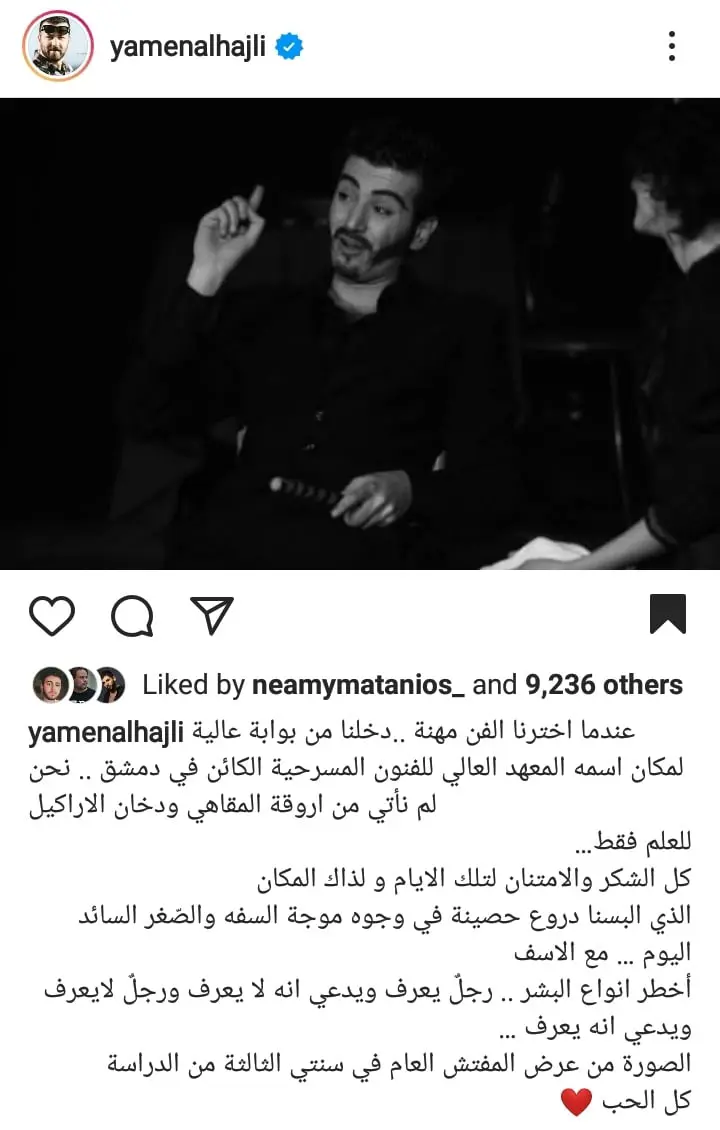The height and width of the screenshot is (1130, 720).
Task: Open neamymatanios_ profile from the likes line
Action: (x=358, y=685)
